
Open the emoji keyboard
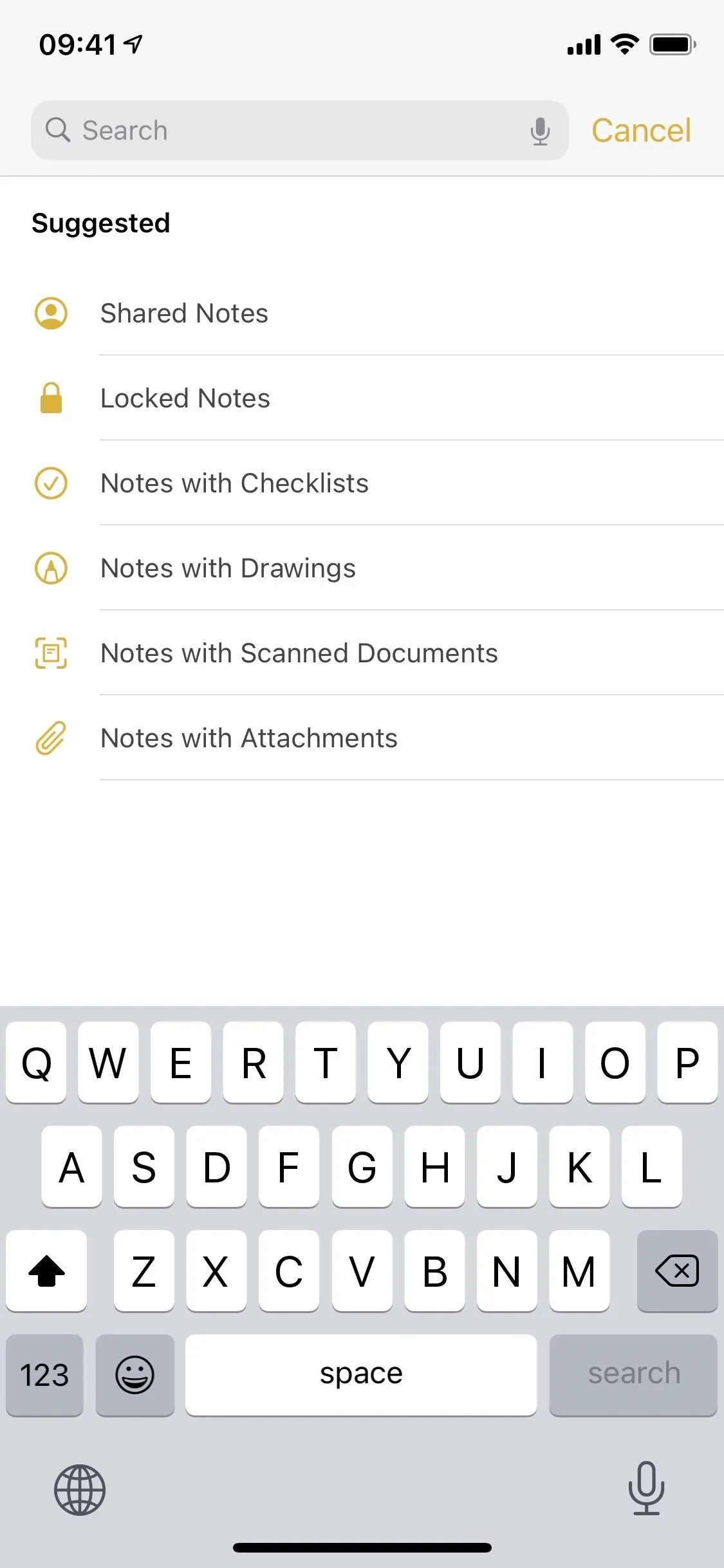pos(135,1375)
